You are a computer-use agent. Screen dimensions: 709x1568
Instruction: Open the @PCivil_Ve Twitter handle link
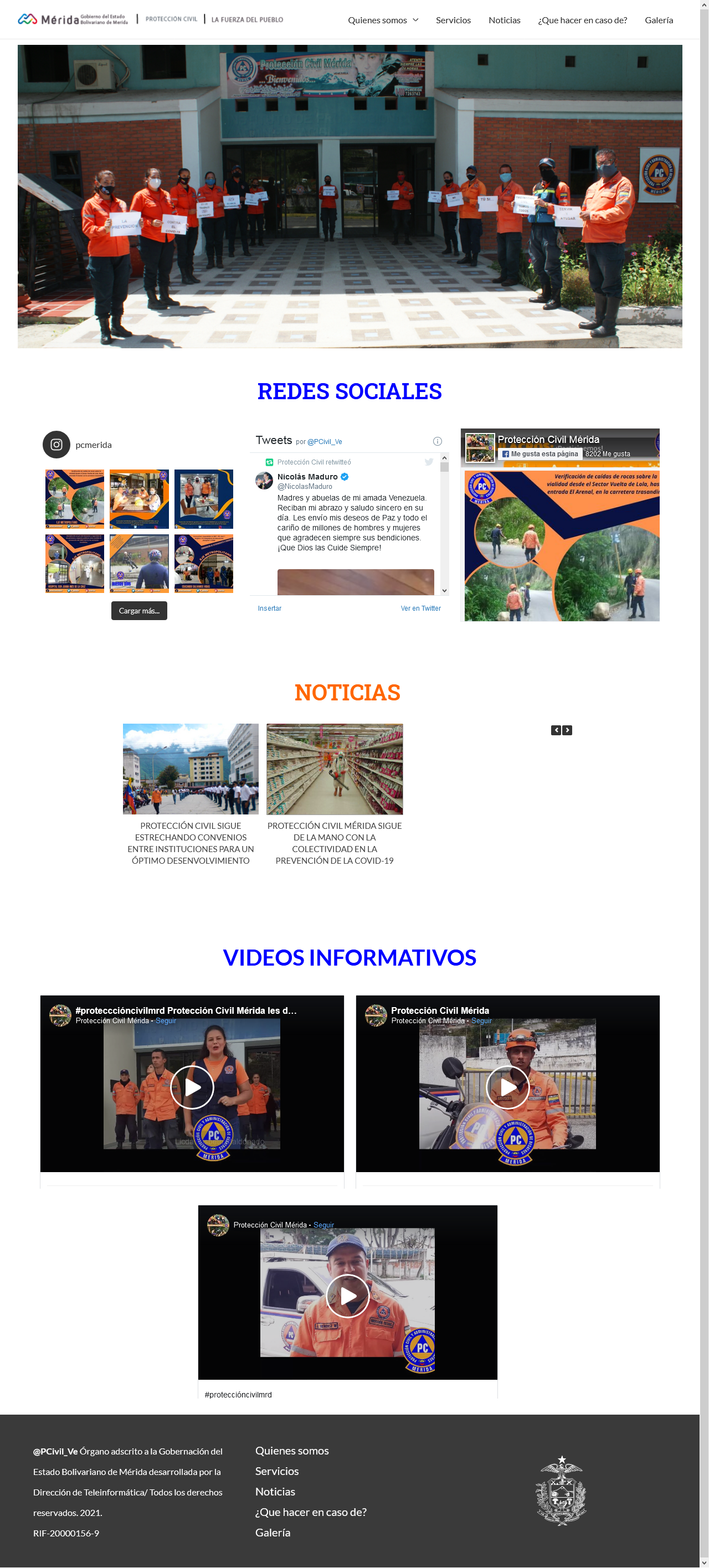click(x=324, y=442)
